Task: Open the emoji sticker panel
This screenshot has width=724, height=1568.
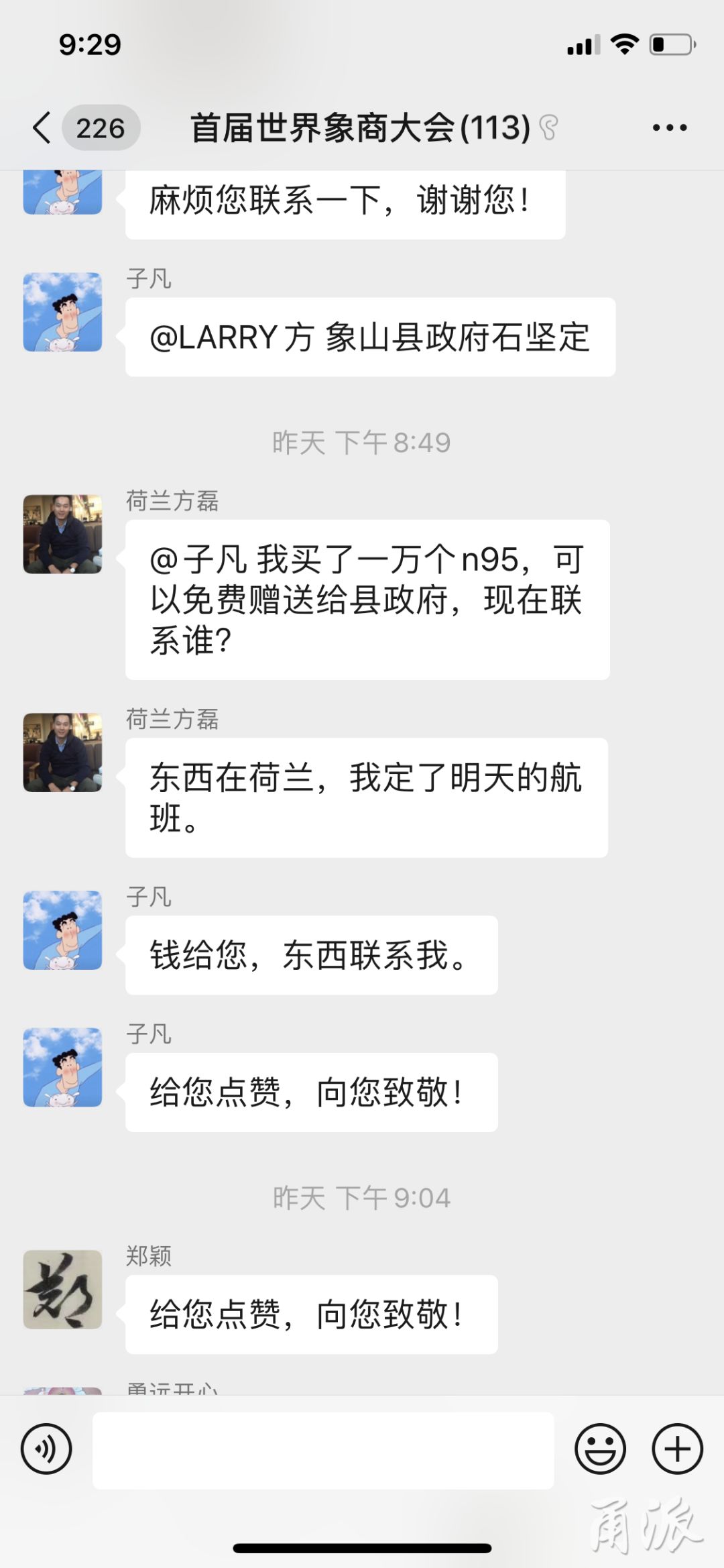Action: click(x=600, y=1449)
